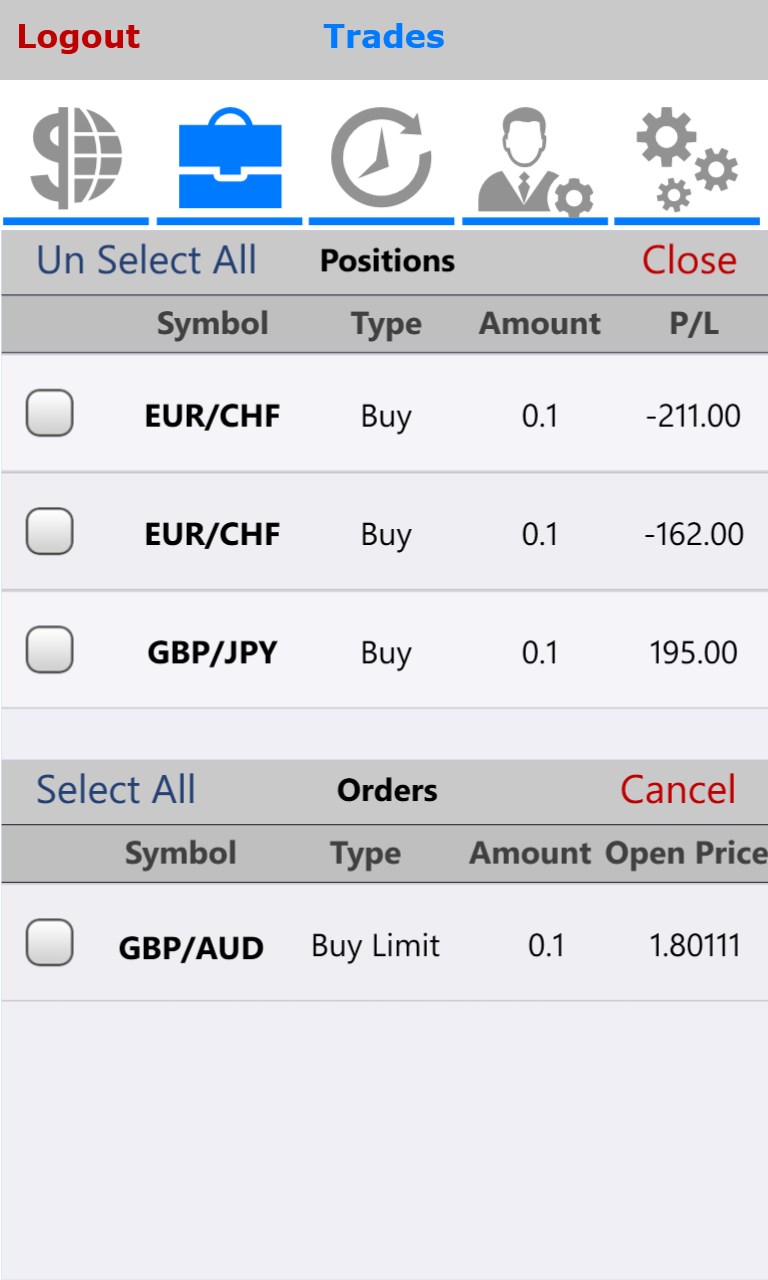
Task: Close the selected positions
Action: (690, 260)
